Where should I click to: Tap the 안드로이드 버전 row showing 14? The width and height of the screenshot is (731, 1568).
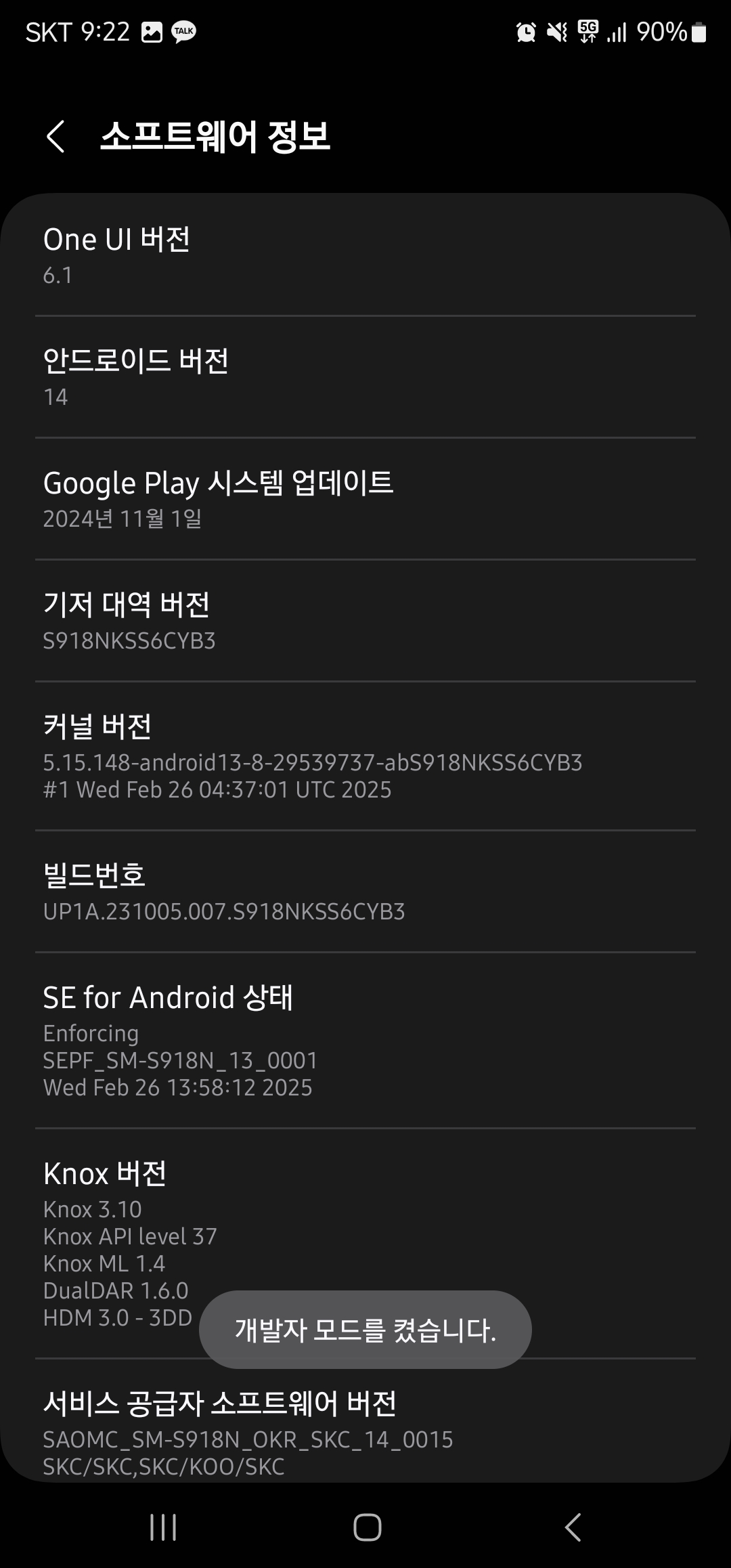[x=365, y=377]
